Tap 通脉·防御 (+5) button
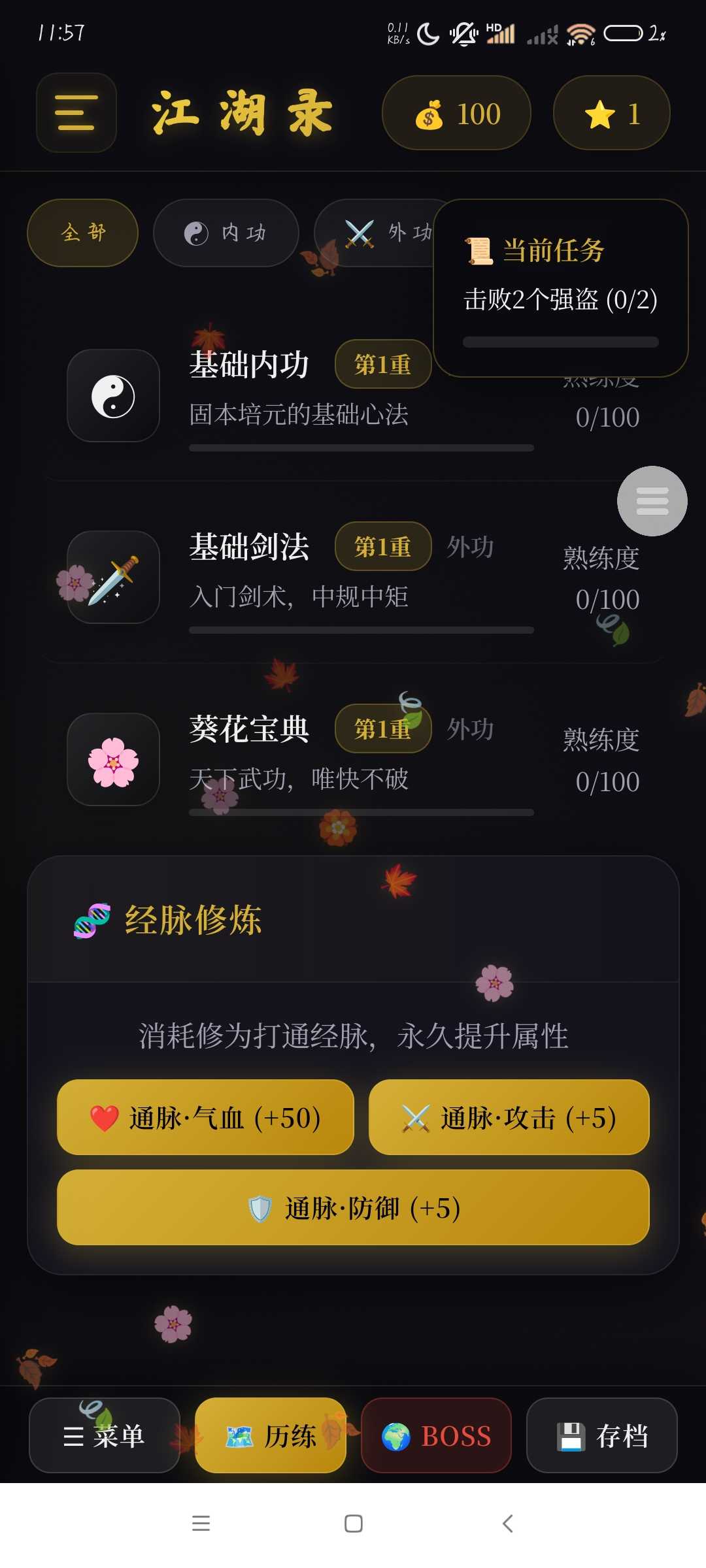 [353, 1207]
